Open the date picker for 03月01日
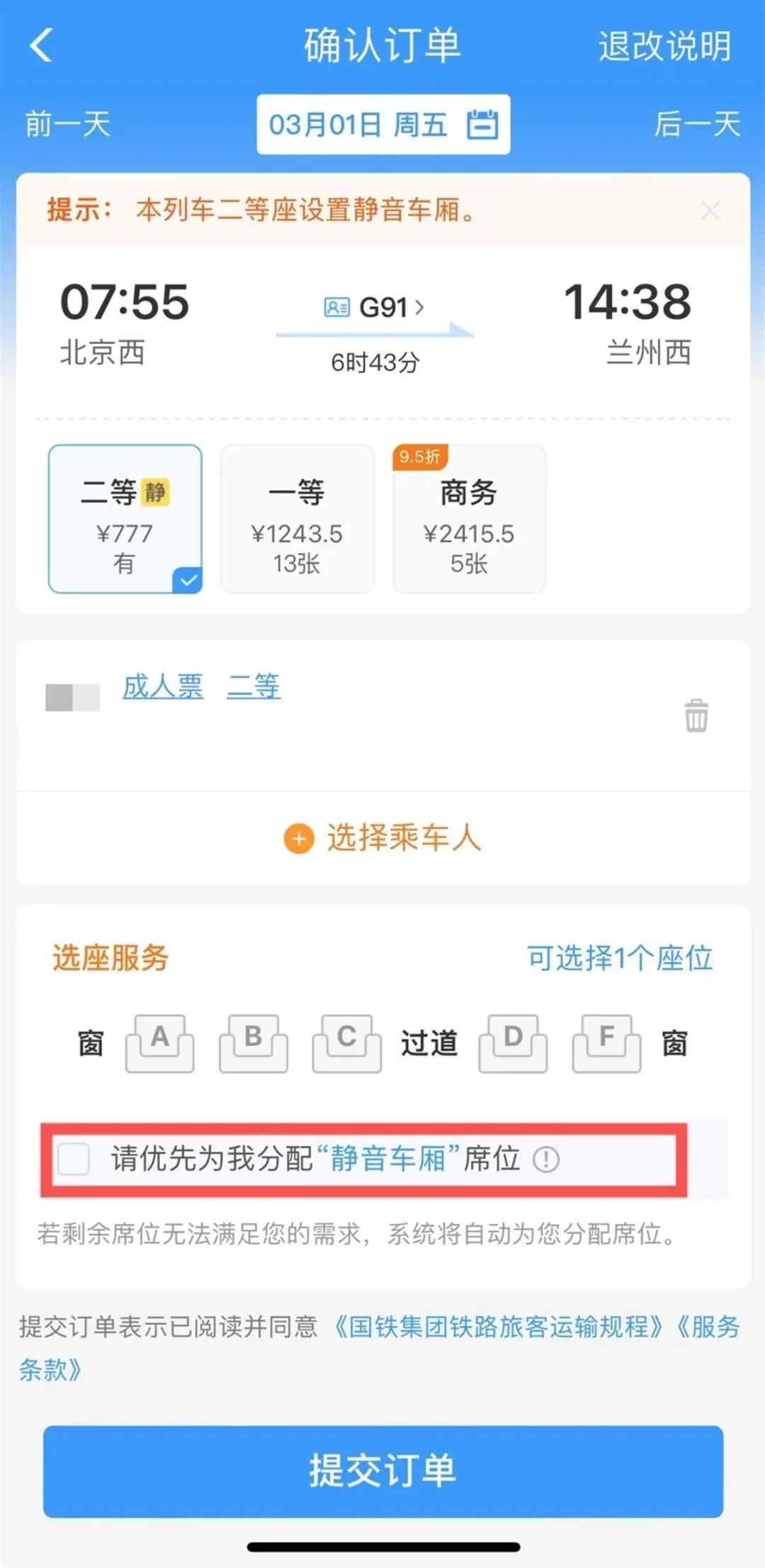765x1568 pixels. point(383,125)
